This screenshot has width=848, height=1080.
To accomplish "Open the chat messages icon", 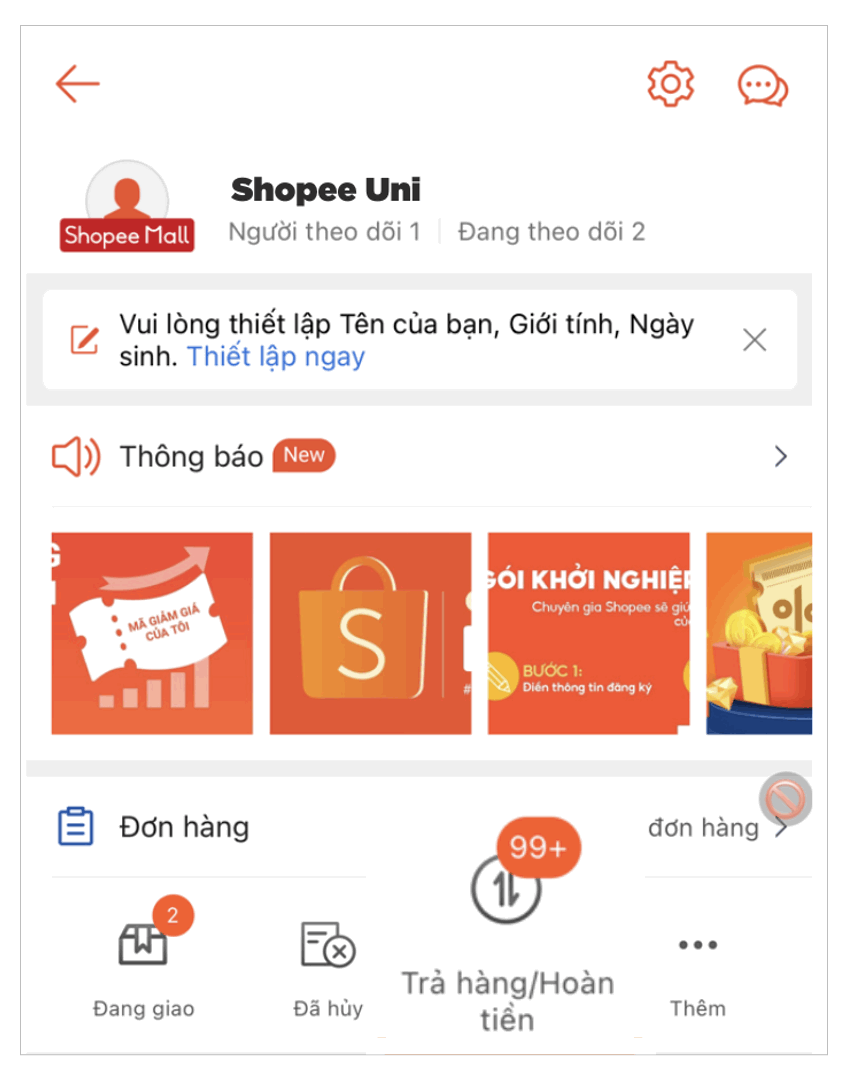I will pos(762,86).
